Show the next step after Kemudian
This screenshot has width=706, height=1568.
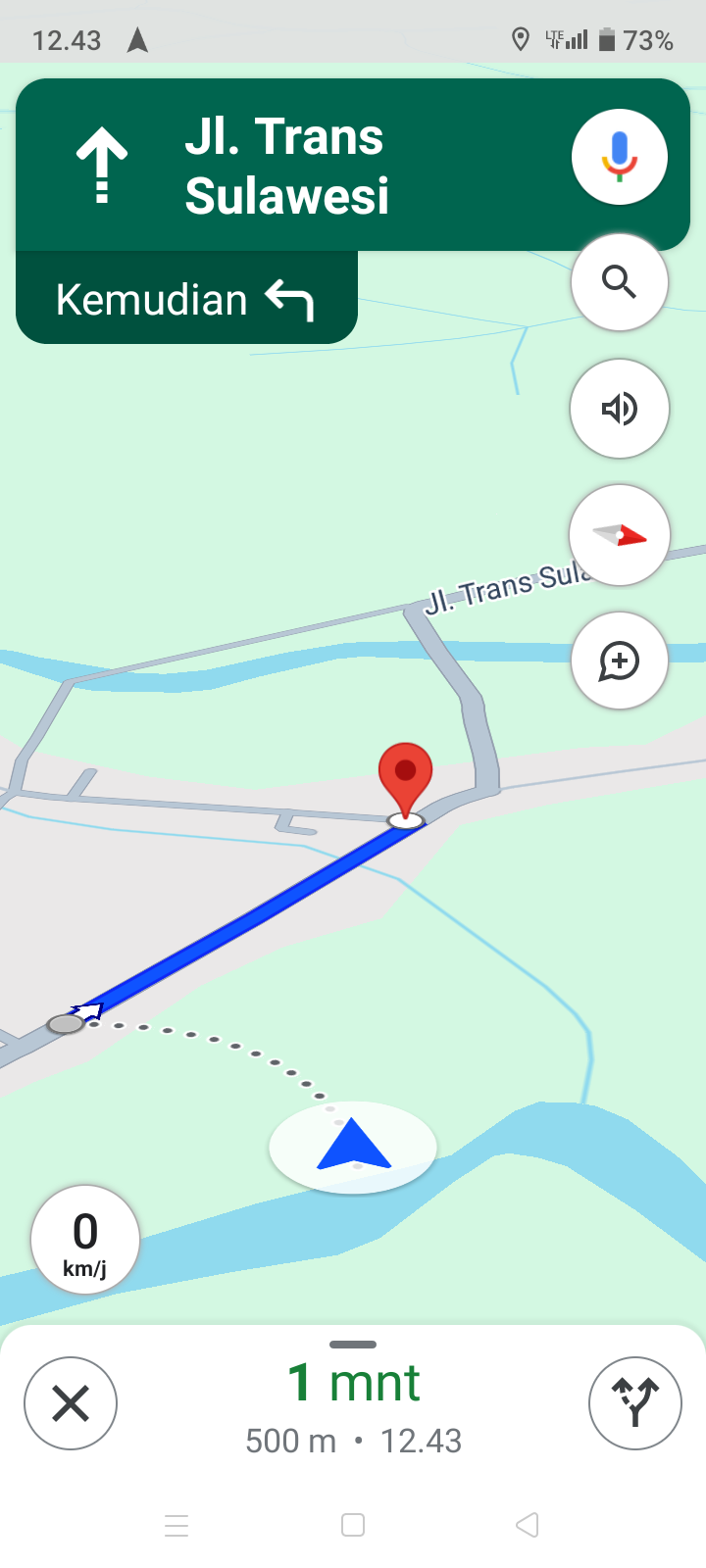point(186,298)
